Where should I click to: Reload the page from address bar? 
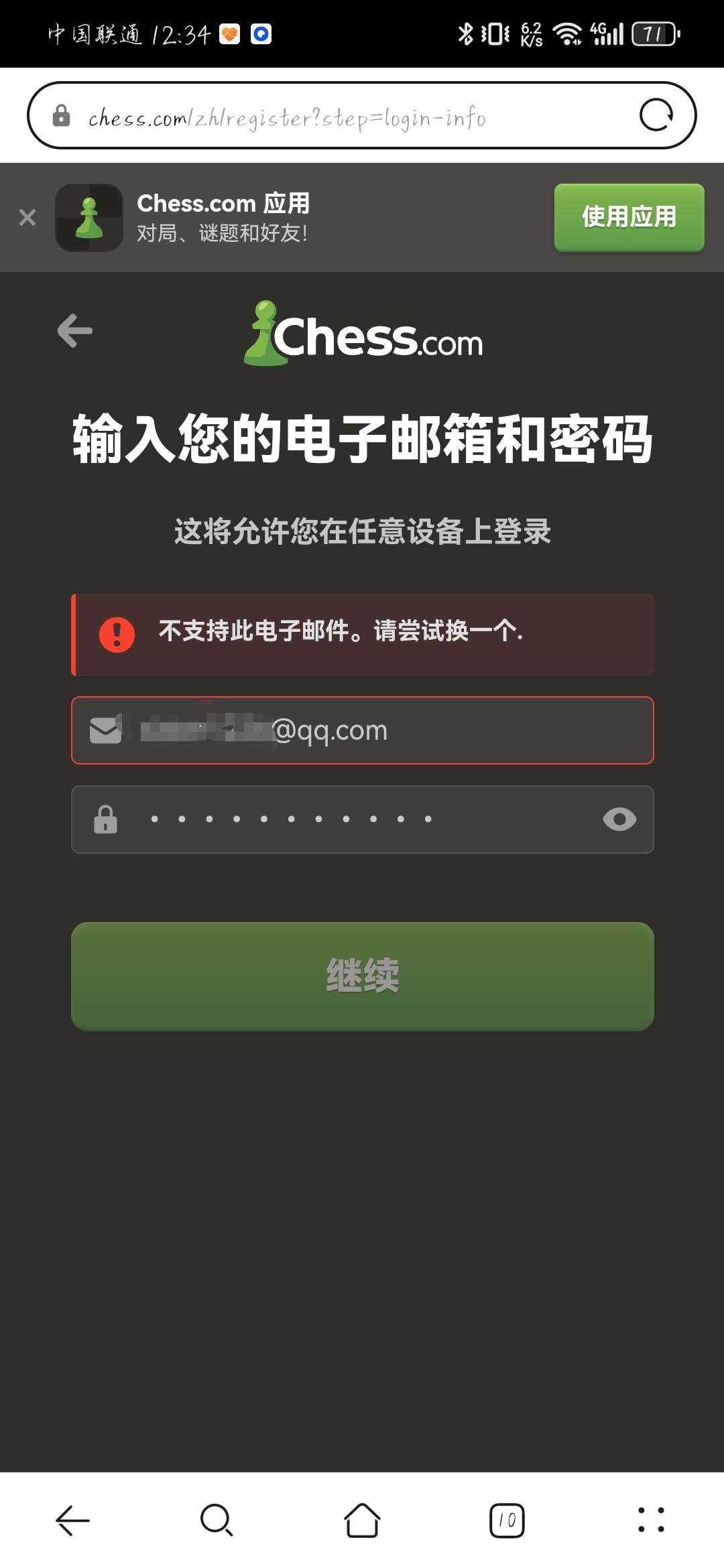pyautogui.click(x=656, y=115)
